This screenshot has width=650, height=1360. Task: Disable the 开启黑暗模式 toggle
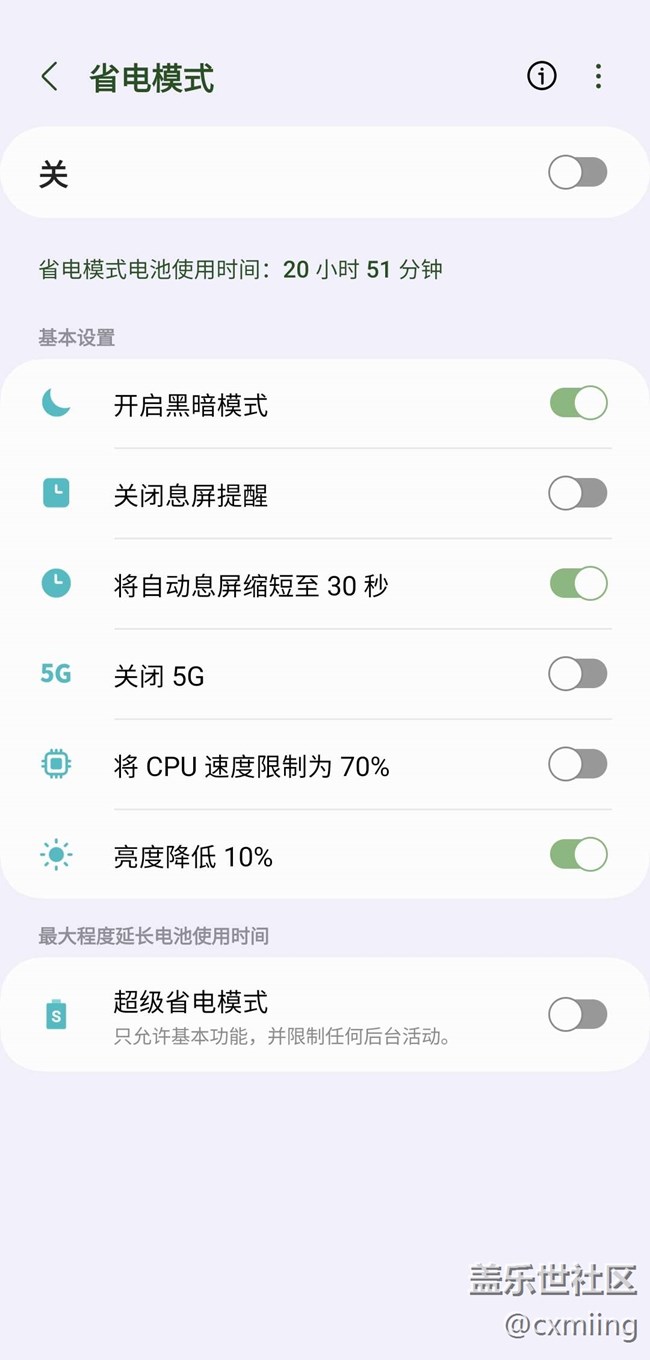tap(578, 403)
